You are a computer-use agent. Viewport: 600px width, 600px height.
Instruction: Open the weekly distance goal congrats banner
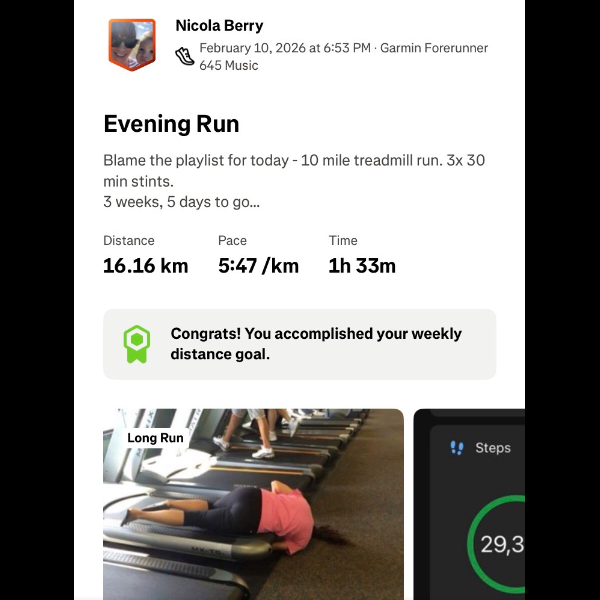pos(299,344)
